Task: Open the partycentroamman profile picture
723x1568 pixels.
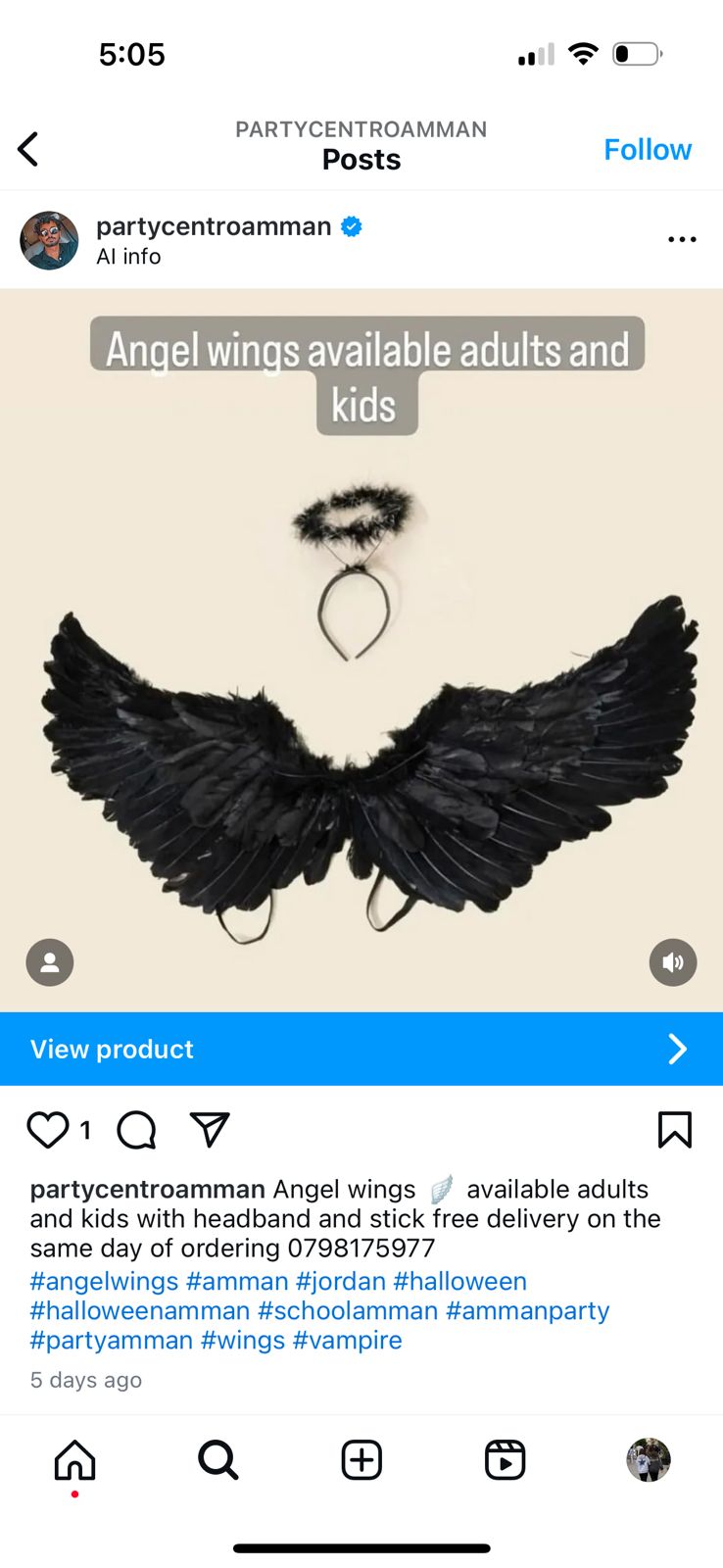Action: click(x=49, y=240)
